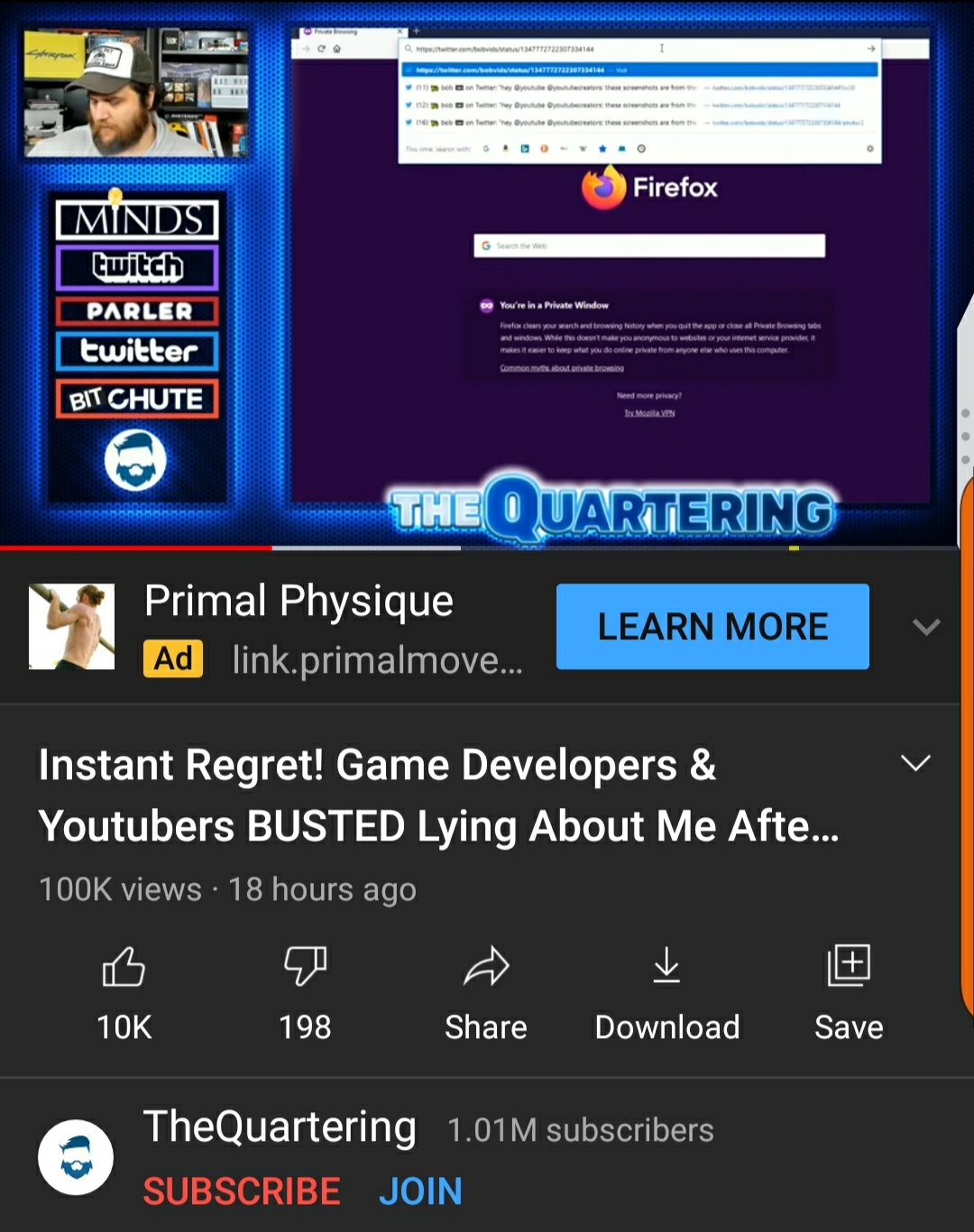This screenshot has height=1232, width=974.
Task: Share this video
Action: click(x=486, y=989)
